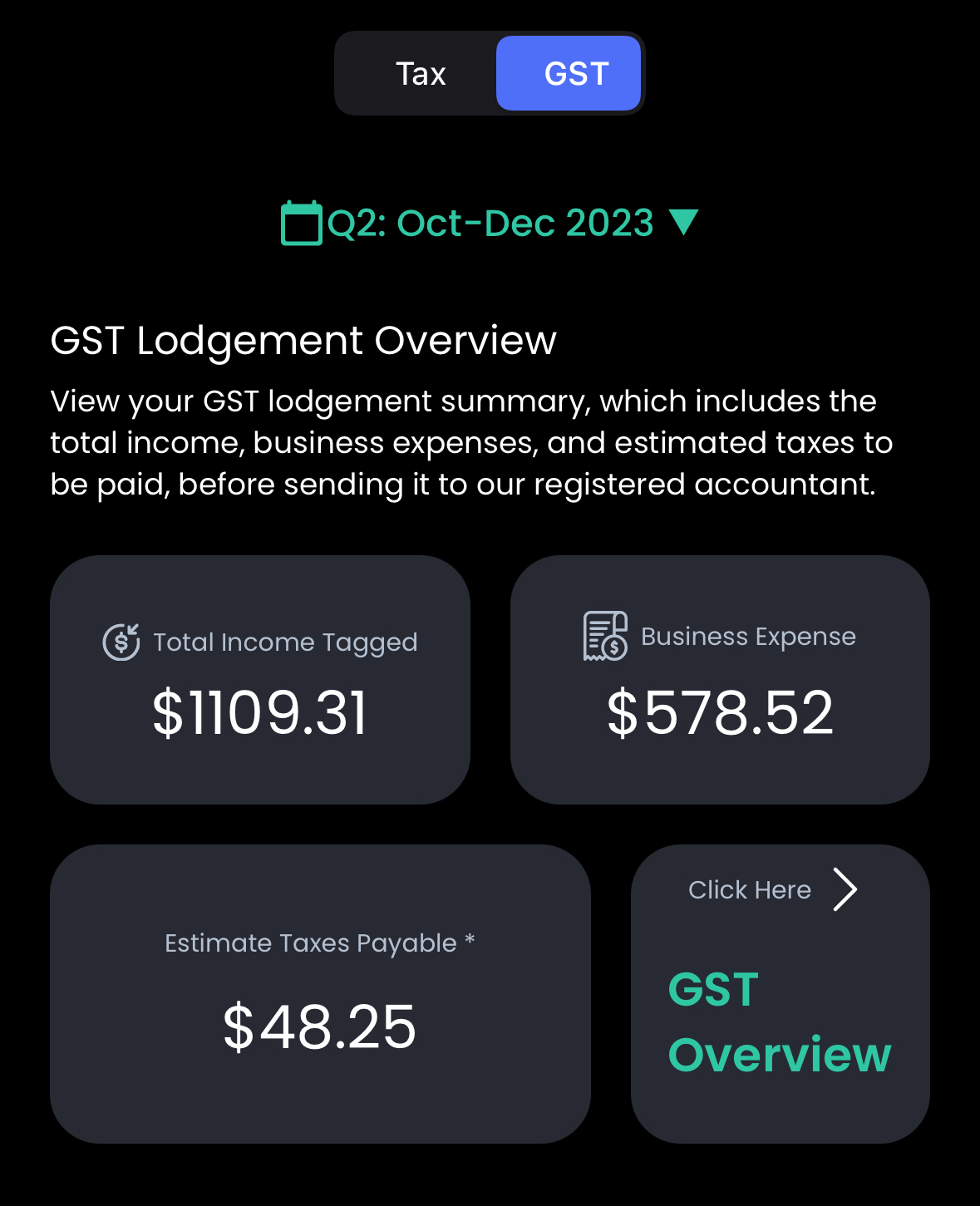This screenshot has width=980, height=1206.
Task: Open the GST Overview card
Action: point(780,993)
